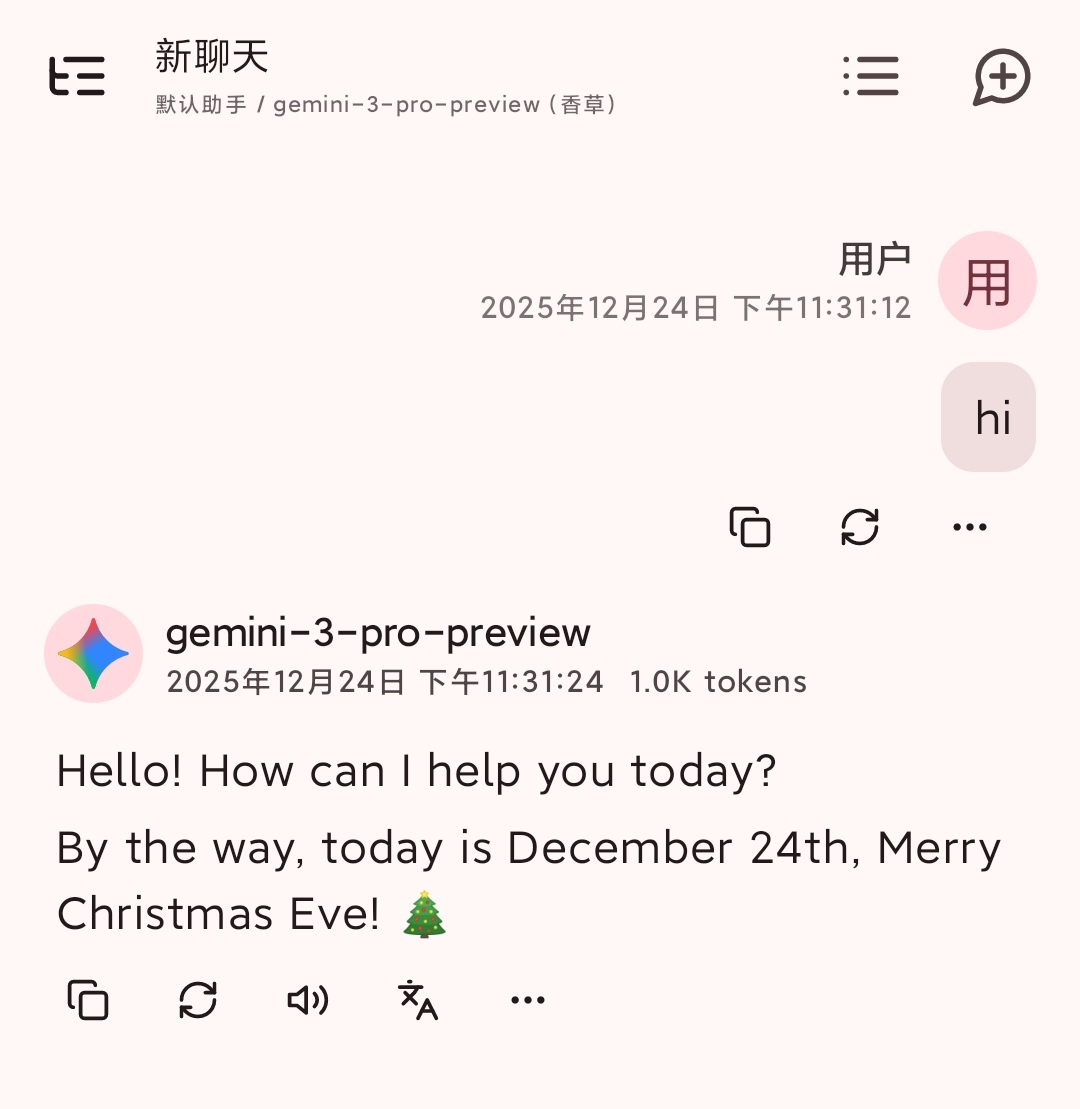The width and height of the screenshot is (1080, 1109).
Task: Open more options under the "hi" message
Action: click(x=970, y=527)
